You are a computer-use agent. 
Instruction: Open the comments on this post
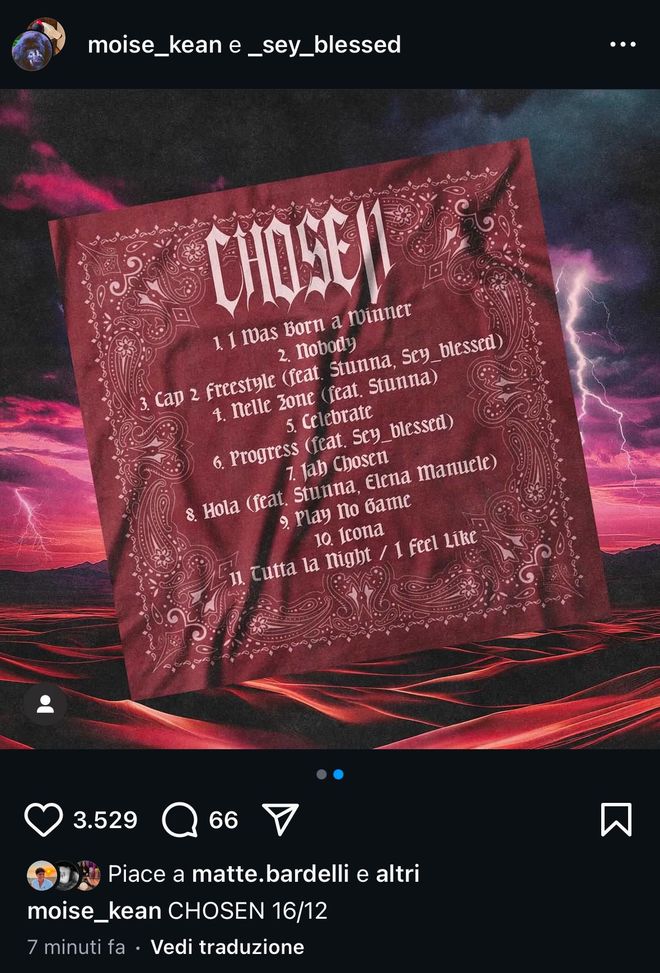click(180, 820)
